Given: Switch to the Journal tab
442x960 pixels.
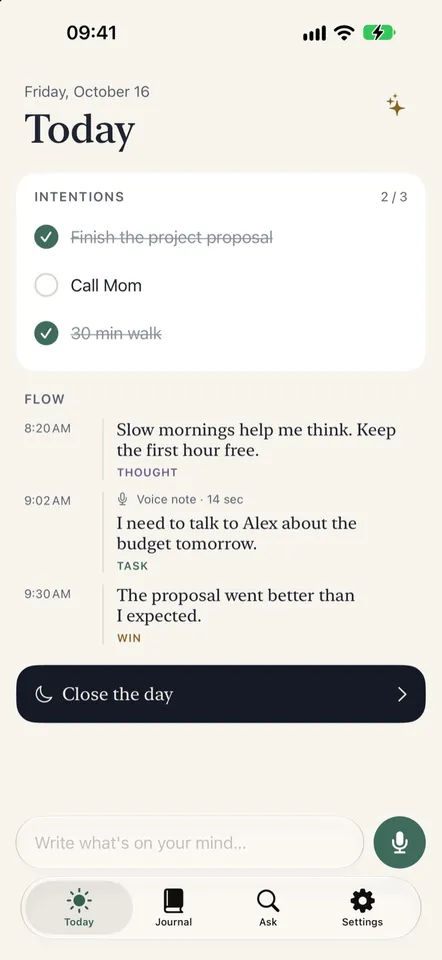Looking at the screenshot, I should tap(173, 908).
